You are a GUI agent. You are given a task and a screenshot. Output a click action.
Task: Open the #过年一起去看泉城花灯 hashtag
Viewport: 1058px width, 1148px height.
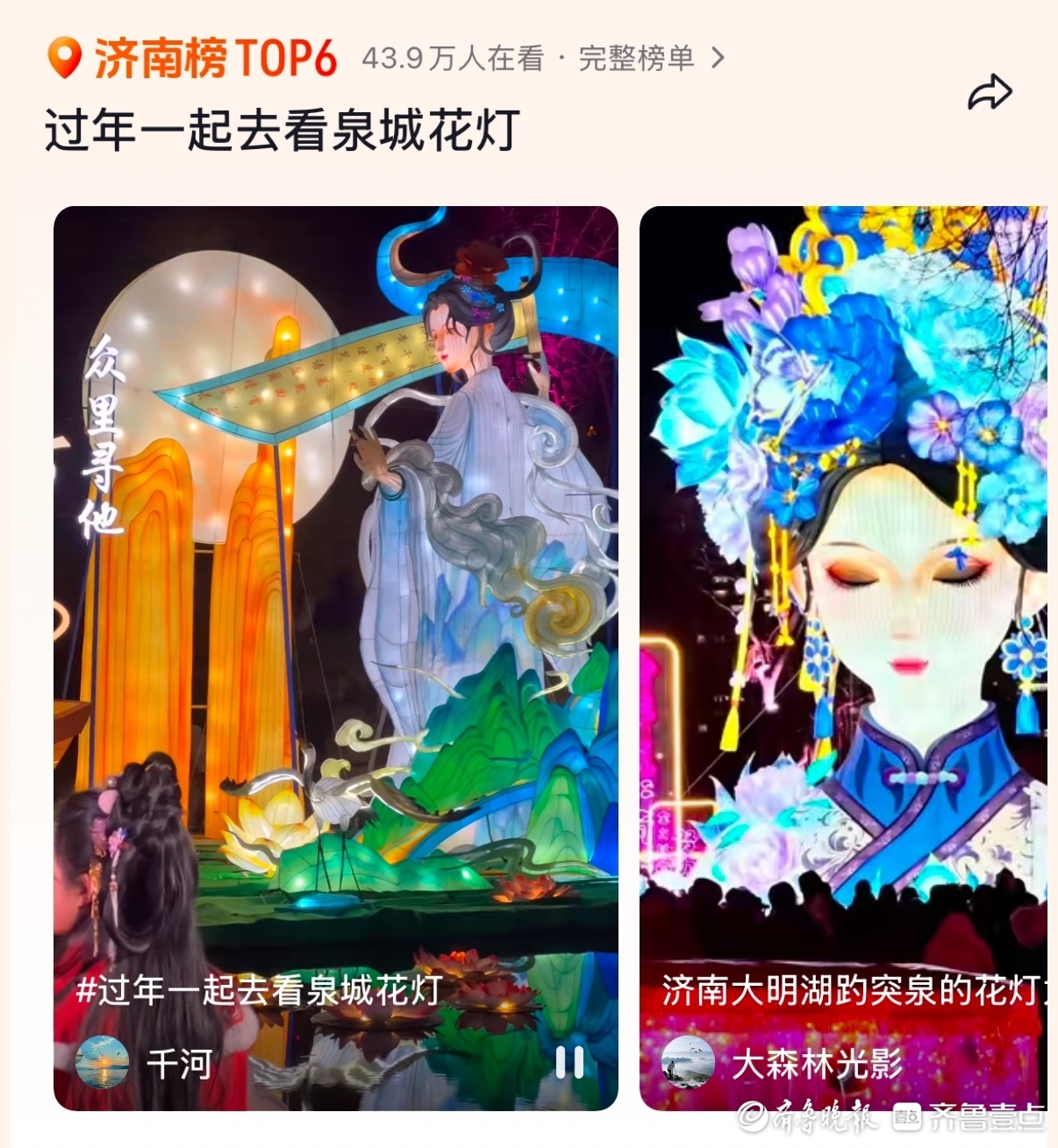pos(260,991)
